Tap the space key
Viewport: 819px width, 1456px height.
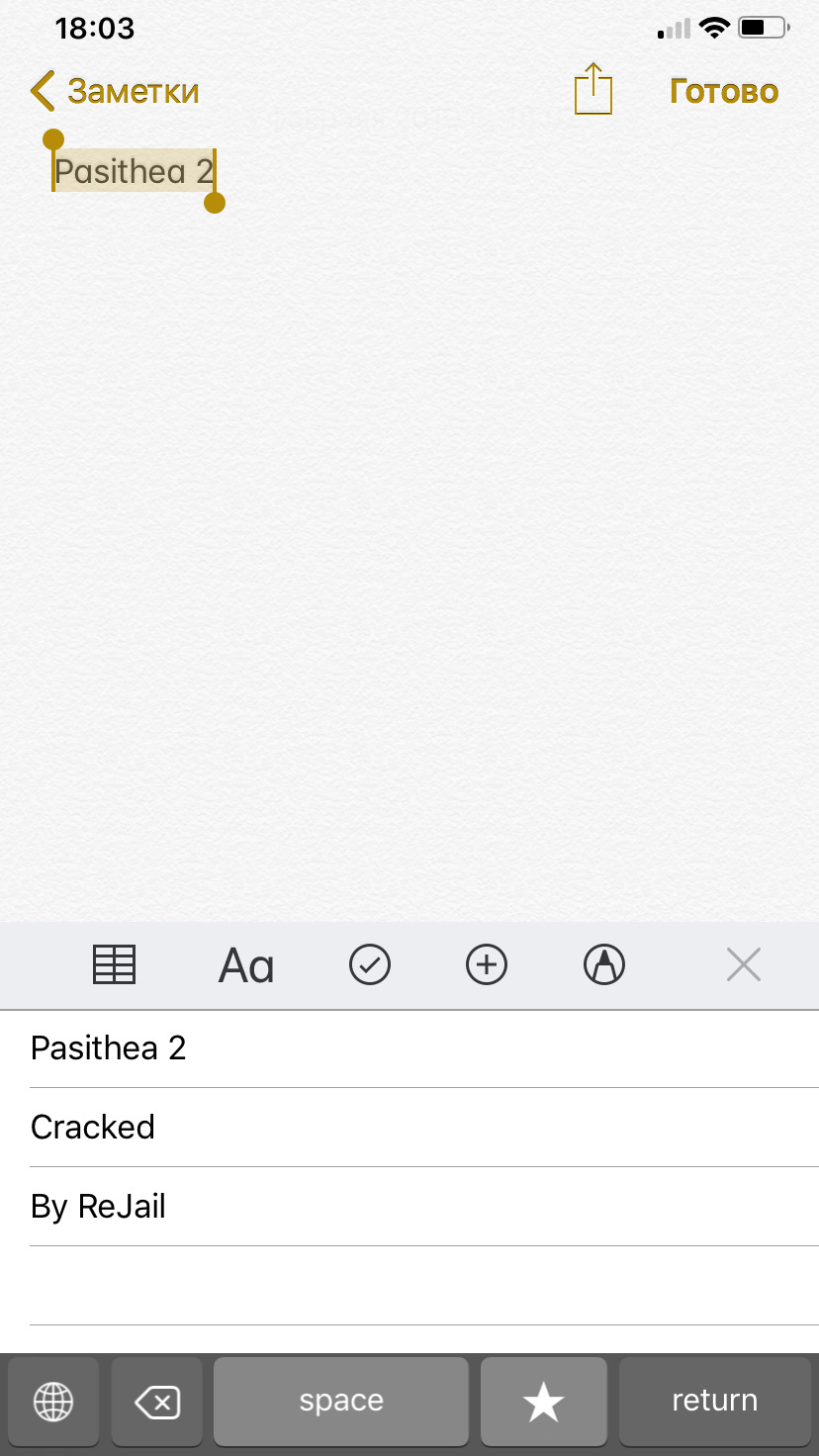point(341,1402)
